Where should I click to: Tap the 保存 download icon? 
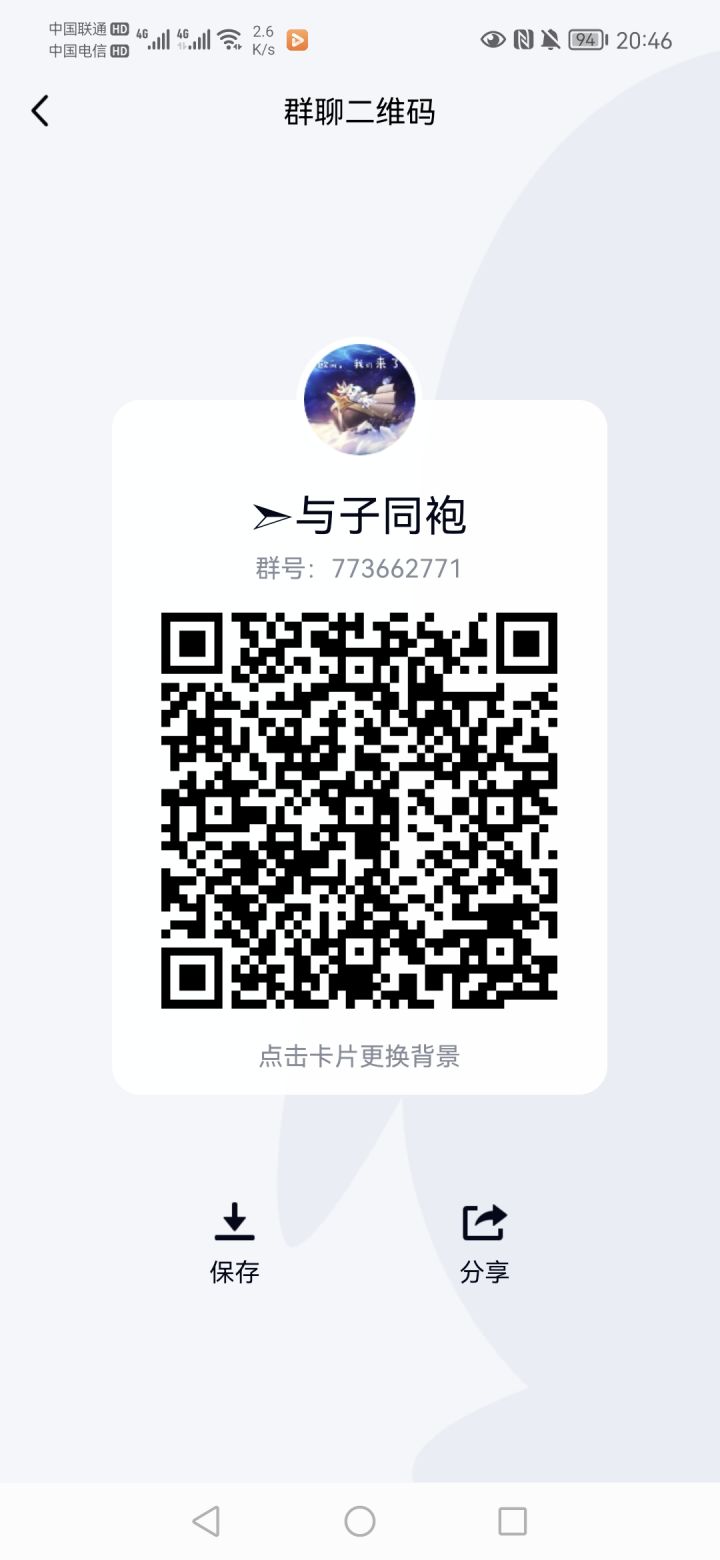[x=234, y=1222]
